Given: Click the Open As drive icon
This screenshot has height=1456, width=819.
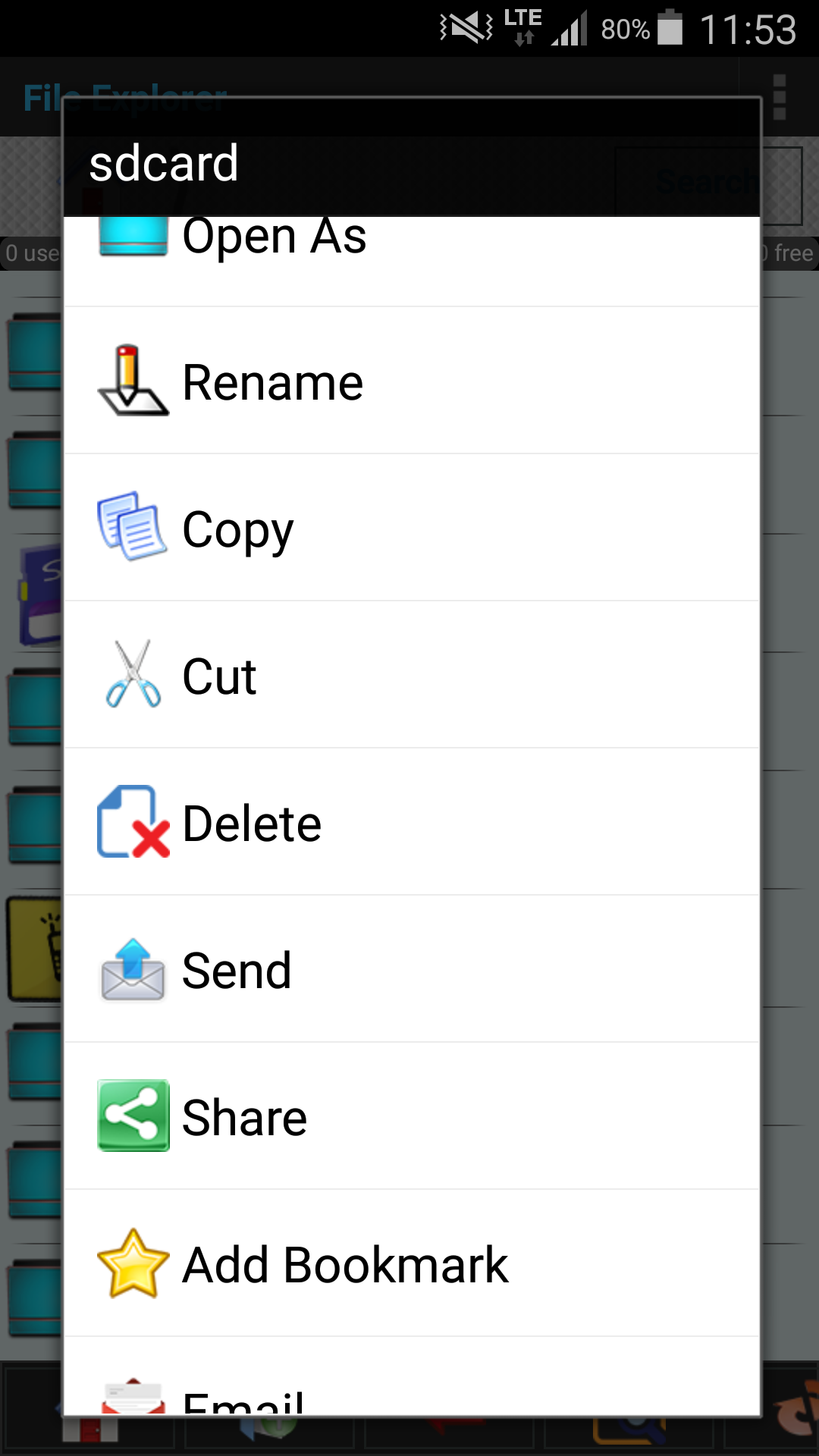Looking at the screenshot, I should (133, 235).
